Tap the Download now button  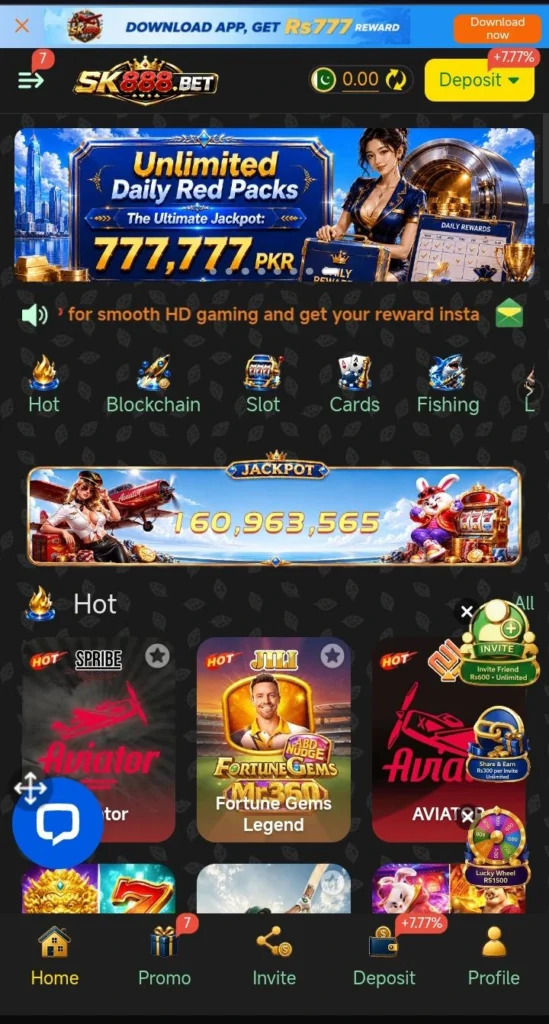(497, 28)
